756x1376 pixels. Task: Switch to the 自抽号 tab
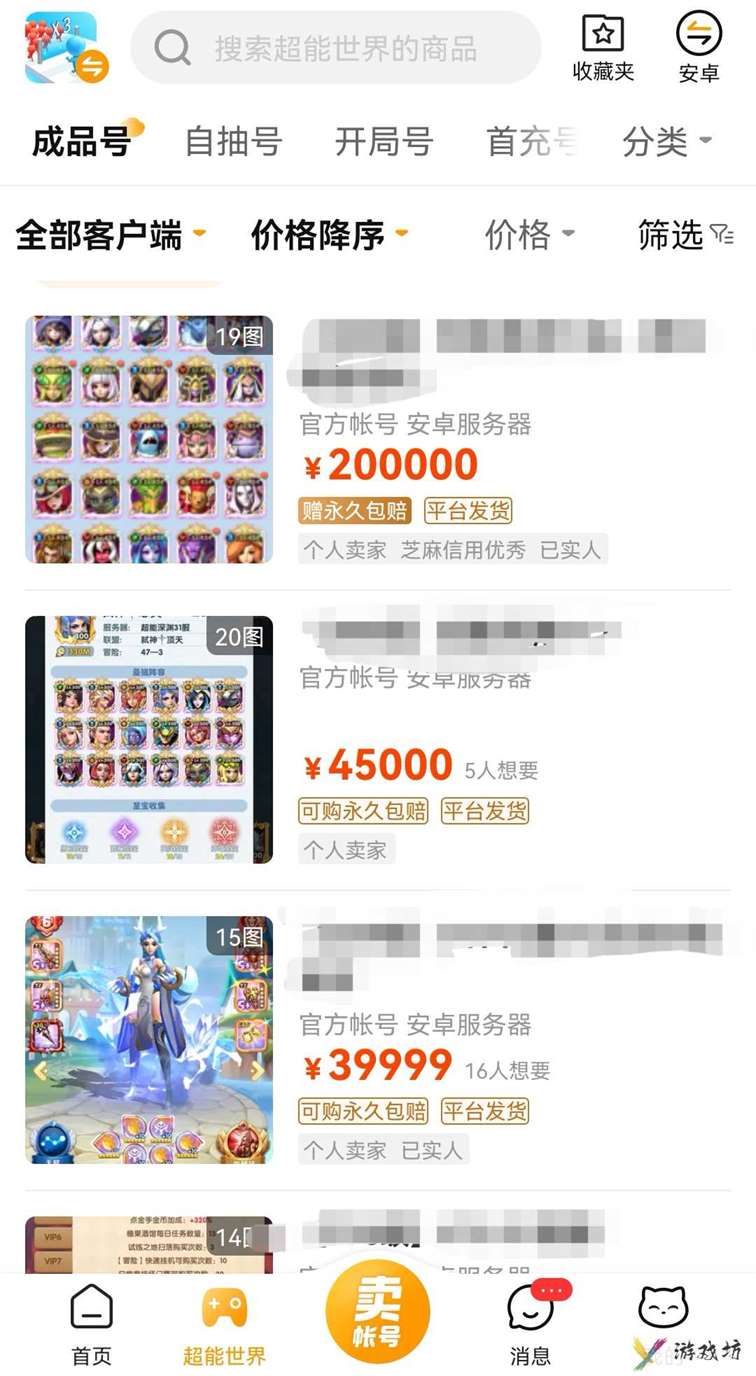pos(233,141)
